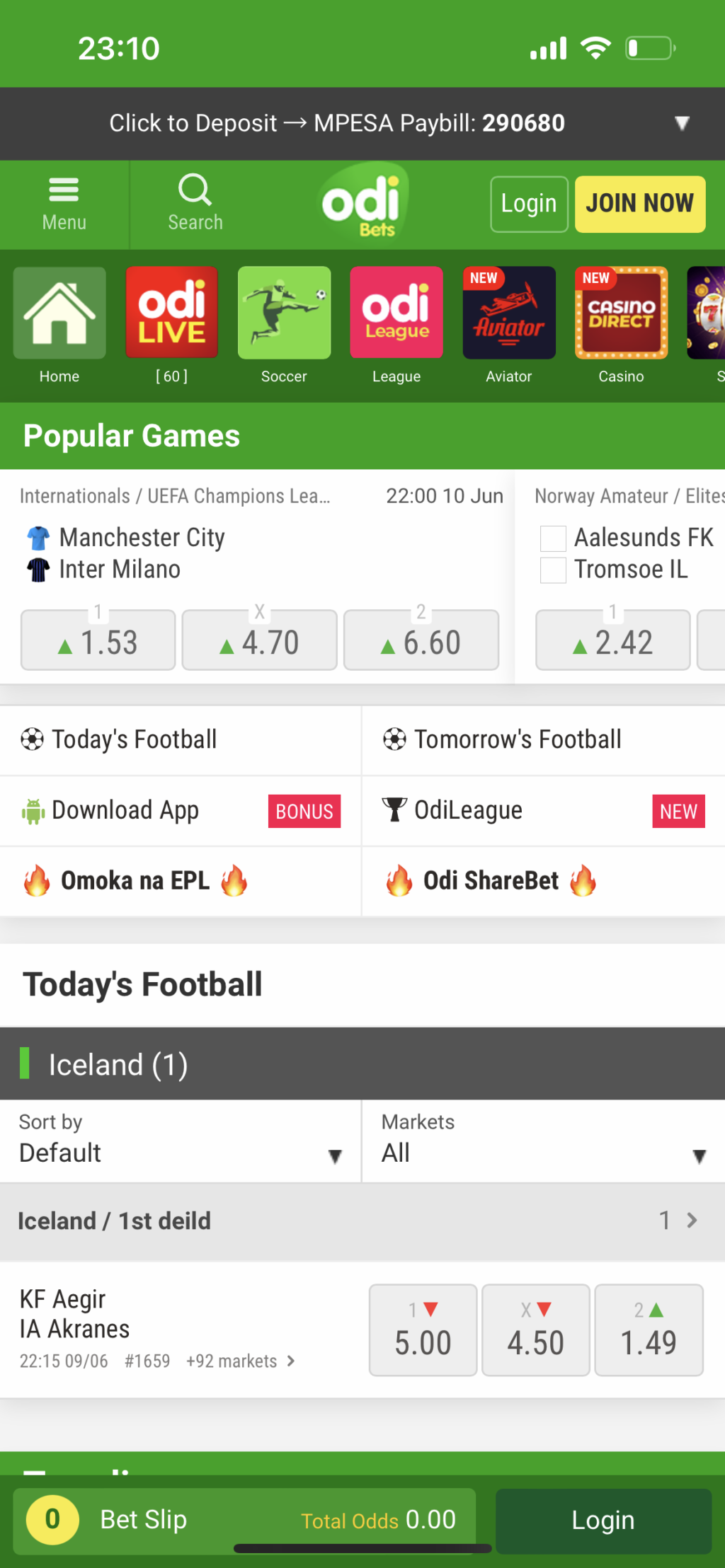
Task: Tap Login in the top header
Action: (x=529, y=204)
